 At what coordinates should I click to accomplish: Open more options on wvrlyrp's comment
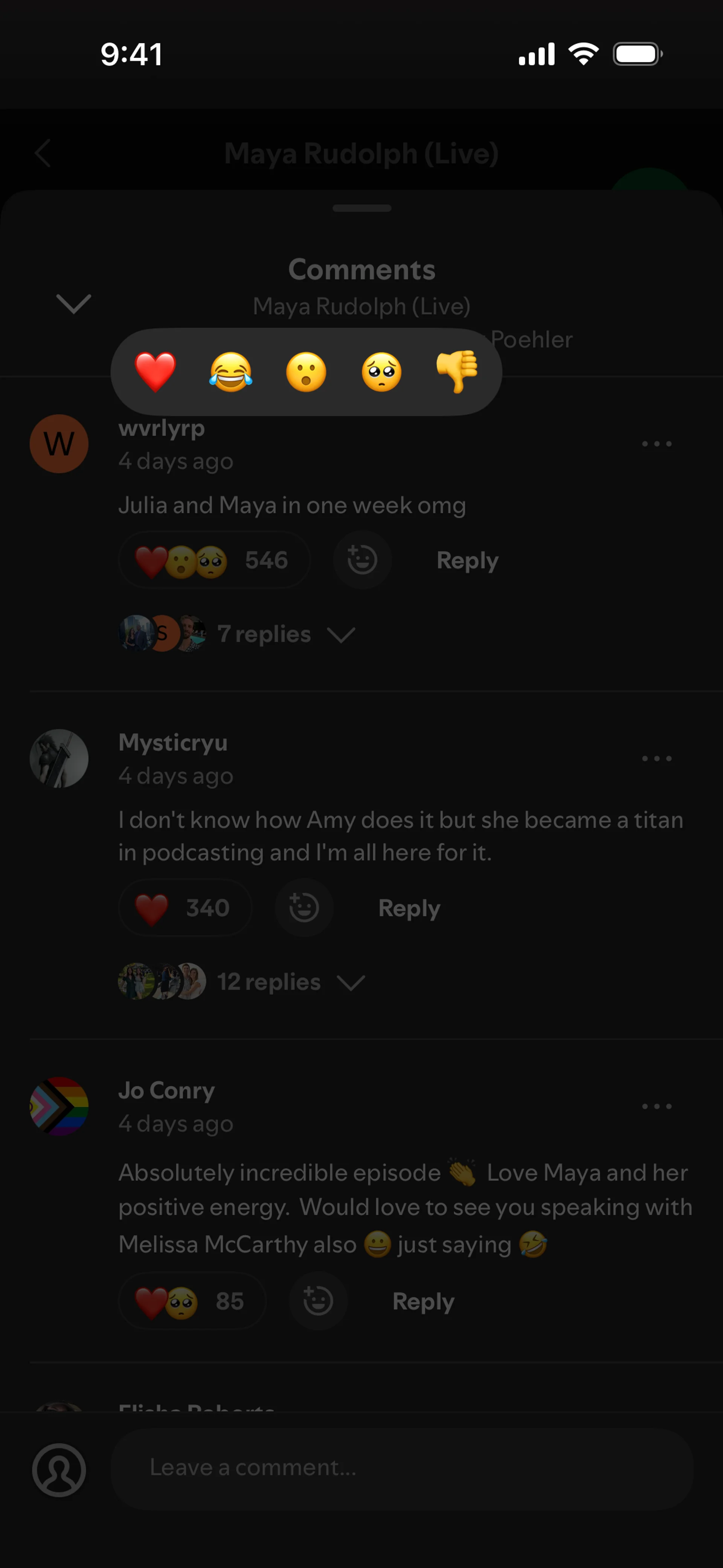tap(657, 444)
